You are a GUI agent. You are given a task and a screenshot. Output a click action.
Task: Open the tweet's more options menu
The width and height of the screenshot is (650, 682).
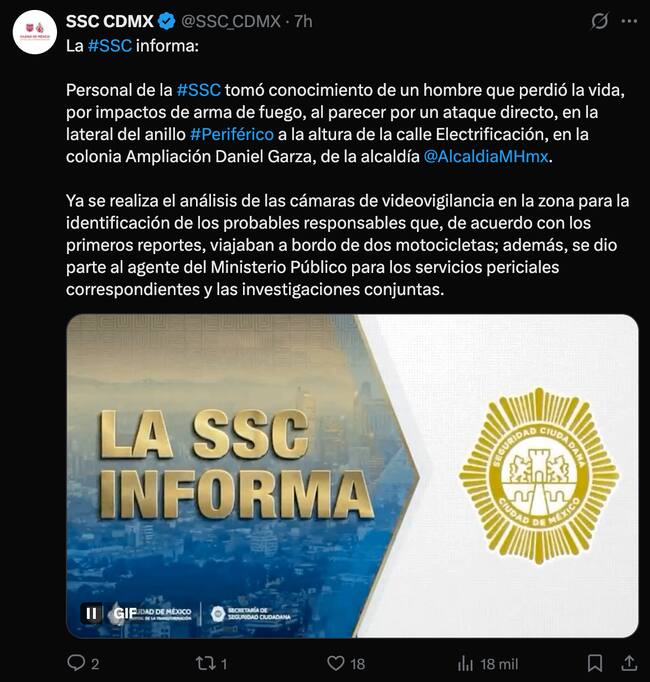click(x=630, y=20)
